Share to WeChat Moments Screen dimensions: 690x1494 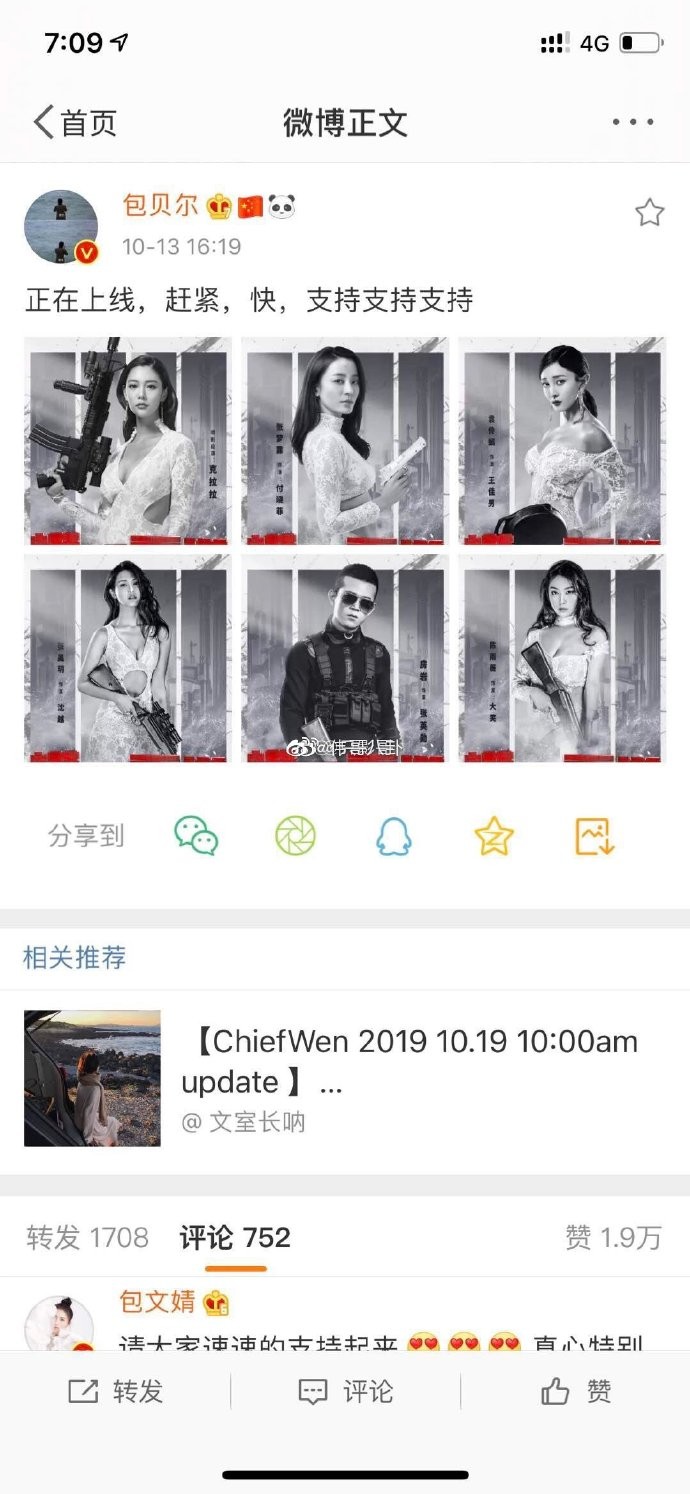click(295, 835)
